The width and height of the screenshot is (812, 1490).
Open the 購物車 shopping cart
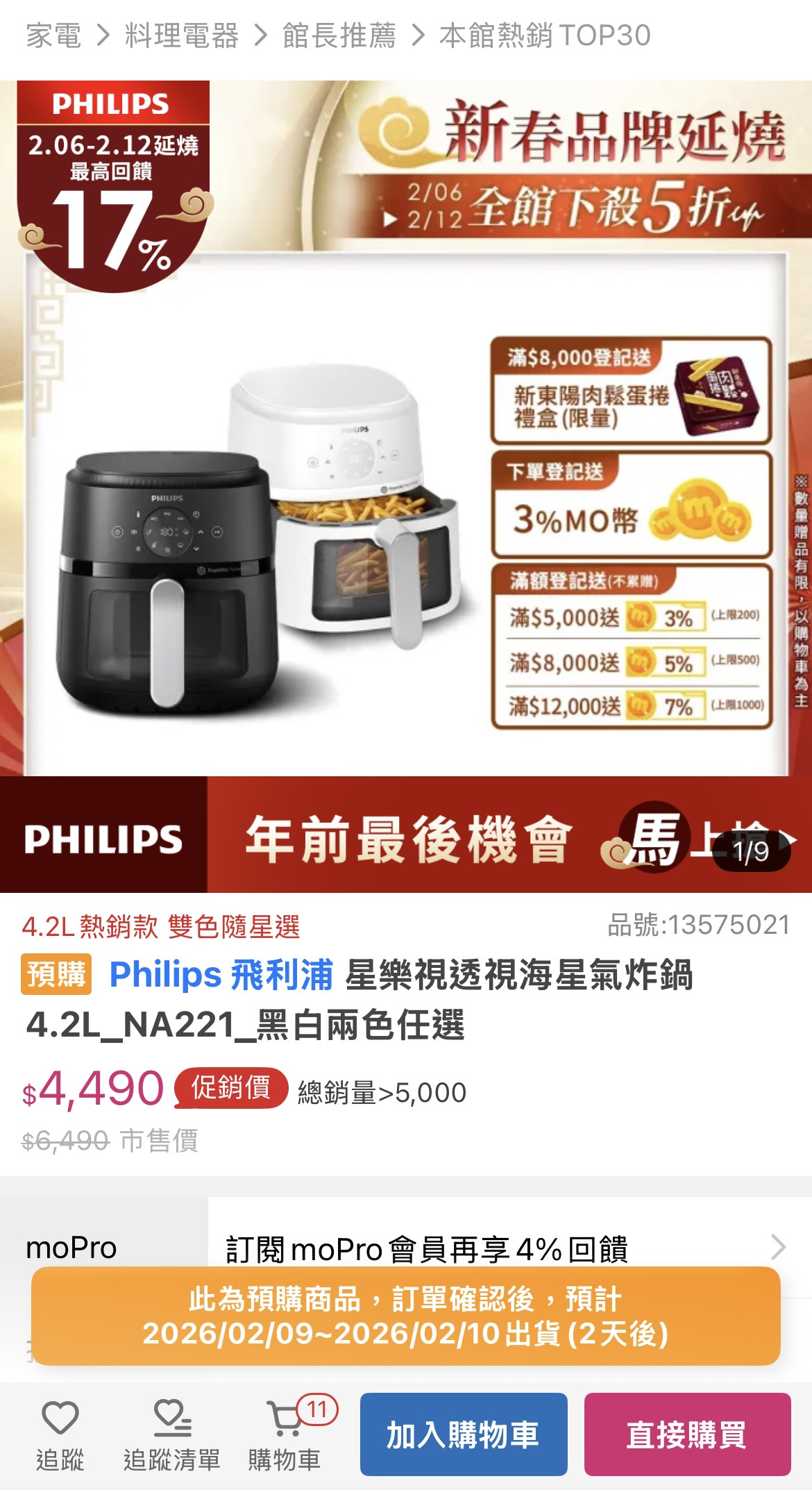pyautogui.click(x=285, y=1434)
